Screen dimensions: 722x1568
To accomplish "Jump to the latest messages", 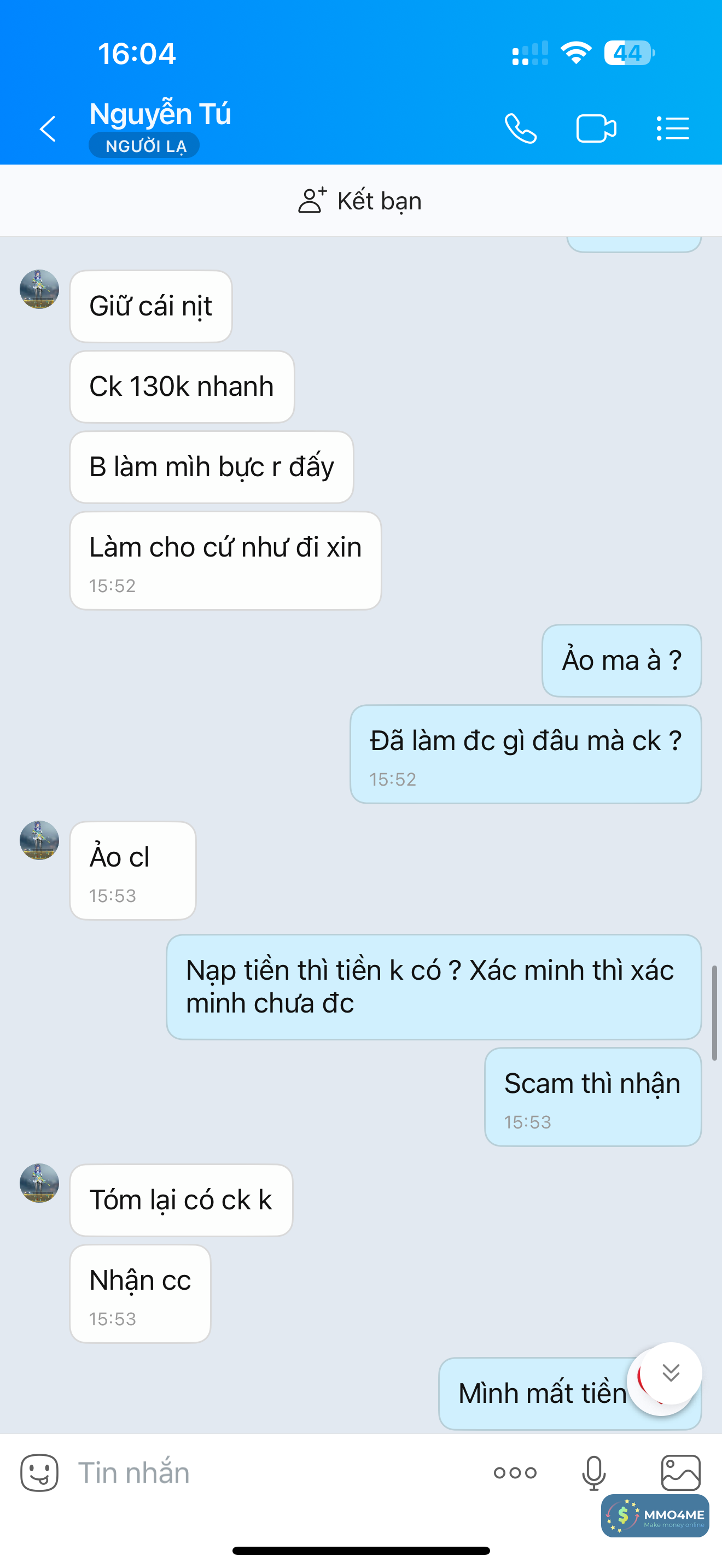I will click(671, 1373).
